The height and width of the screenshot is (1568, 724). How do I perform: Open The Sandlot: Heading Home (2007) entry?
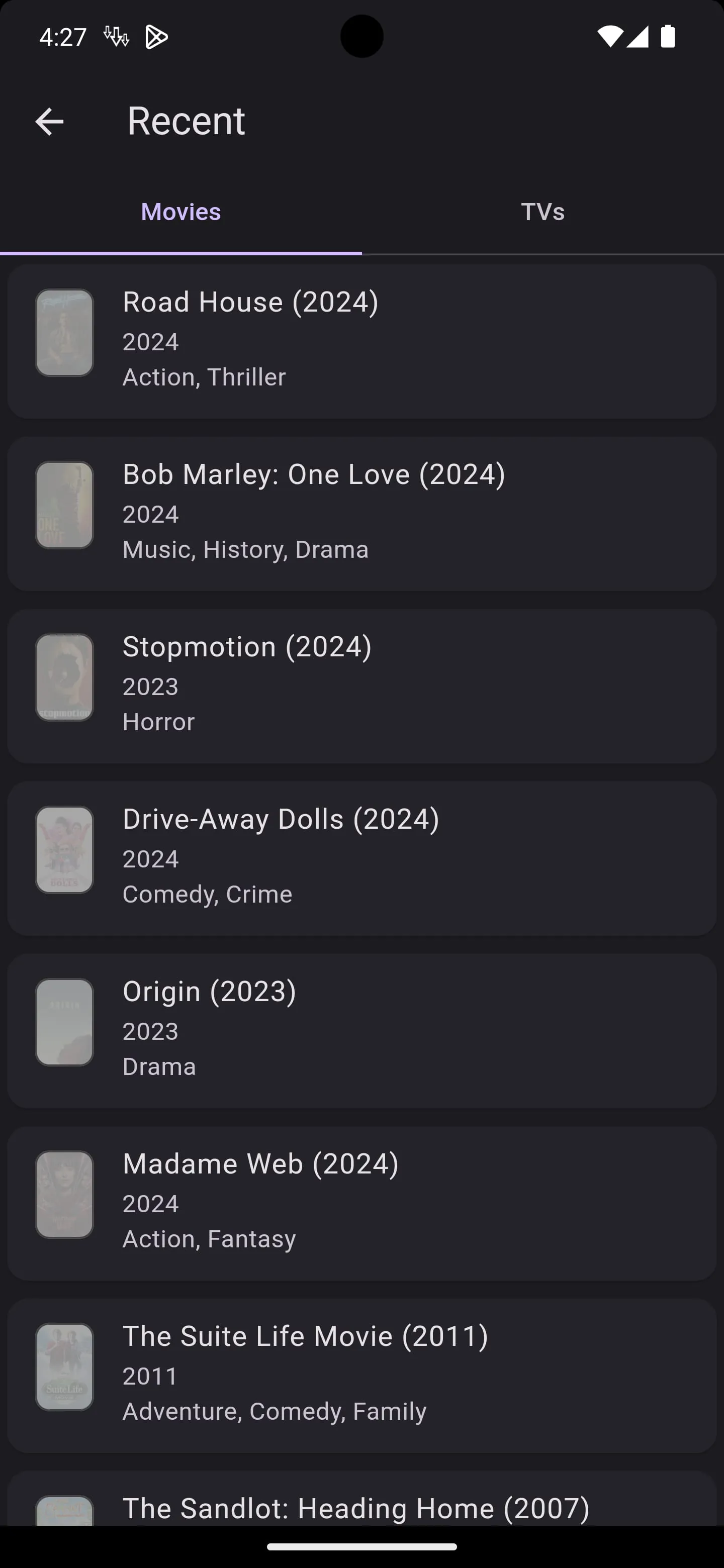click(x=361, y=1508)
